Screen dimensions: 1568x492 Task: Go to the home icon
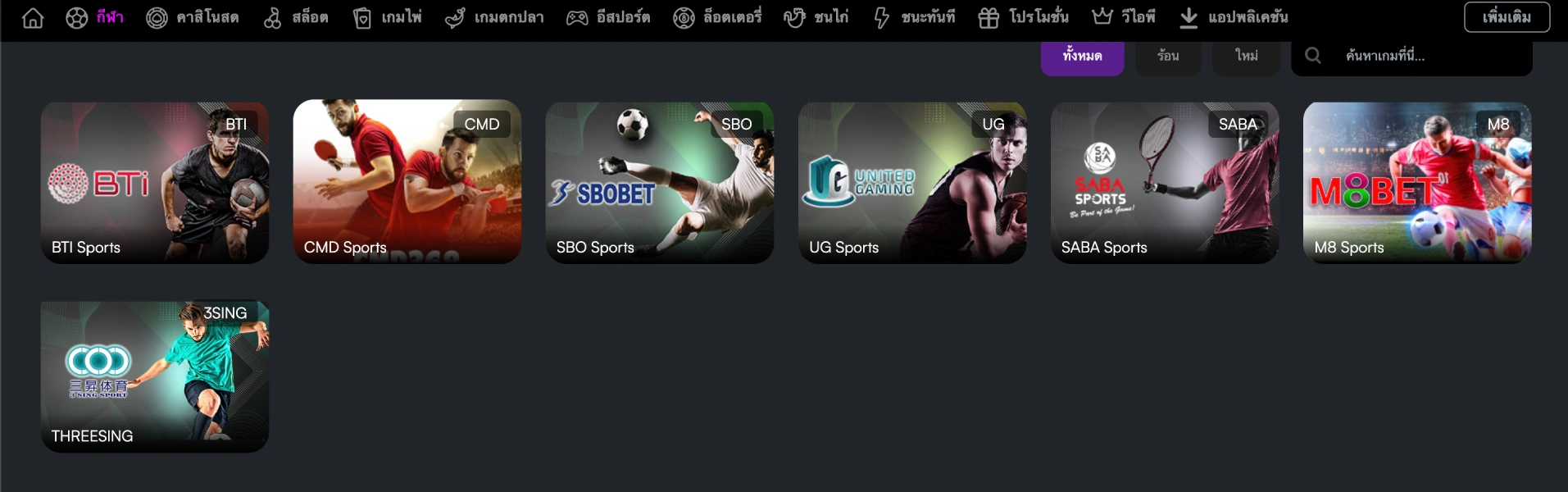click(x=33, y=17)
